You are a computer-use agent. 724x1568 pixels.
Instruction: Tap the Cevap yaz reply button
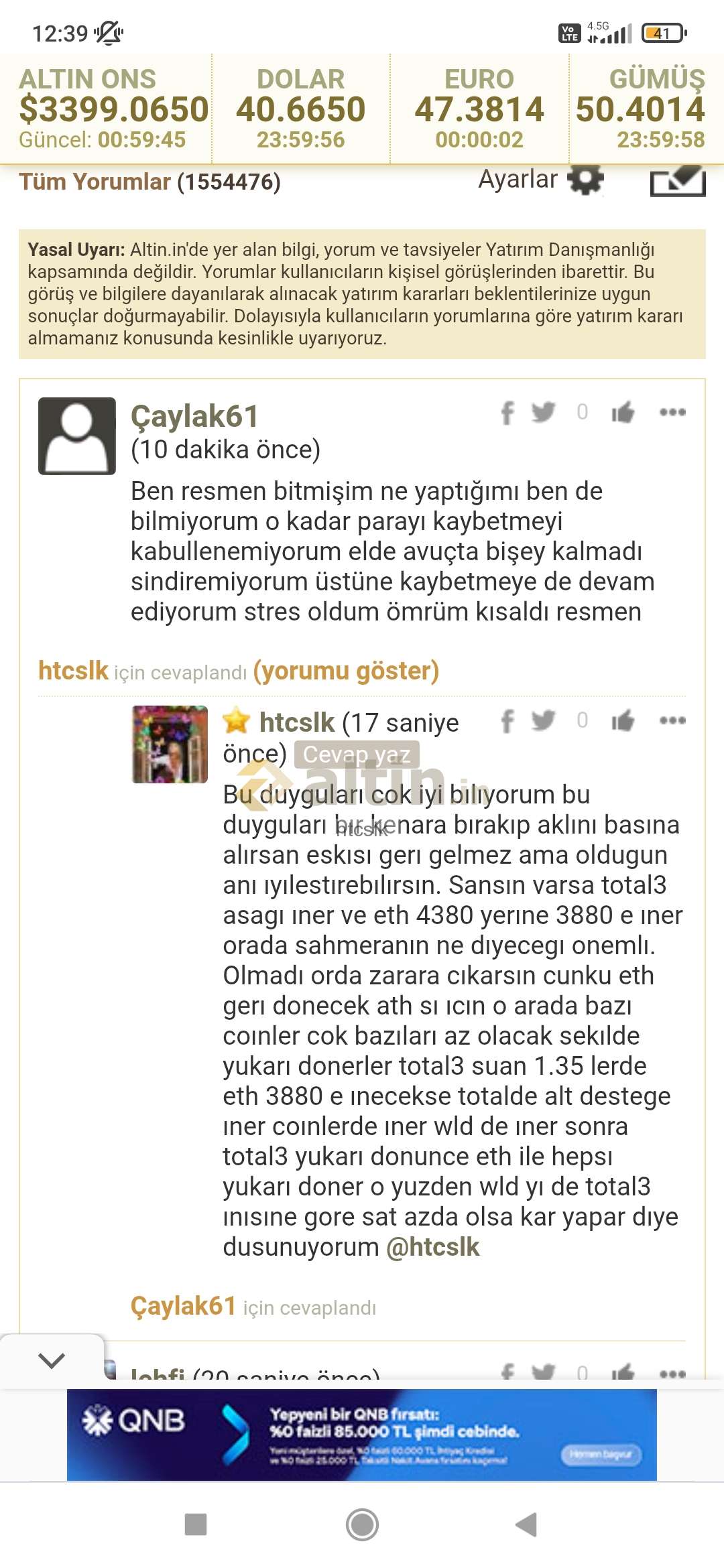357,755
